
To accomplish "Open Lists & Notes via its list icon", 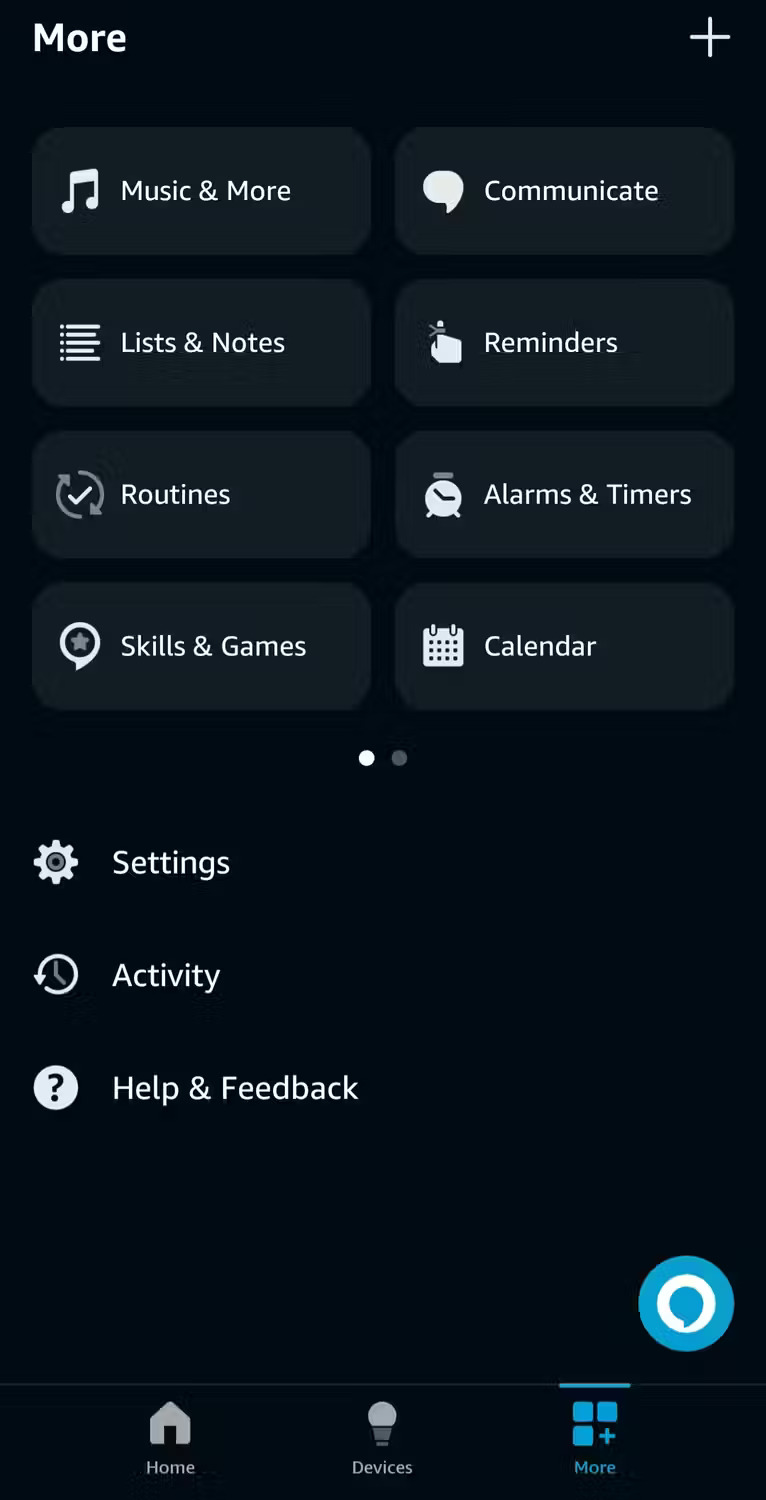I will point(80,342).
